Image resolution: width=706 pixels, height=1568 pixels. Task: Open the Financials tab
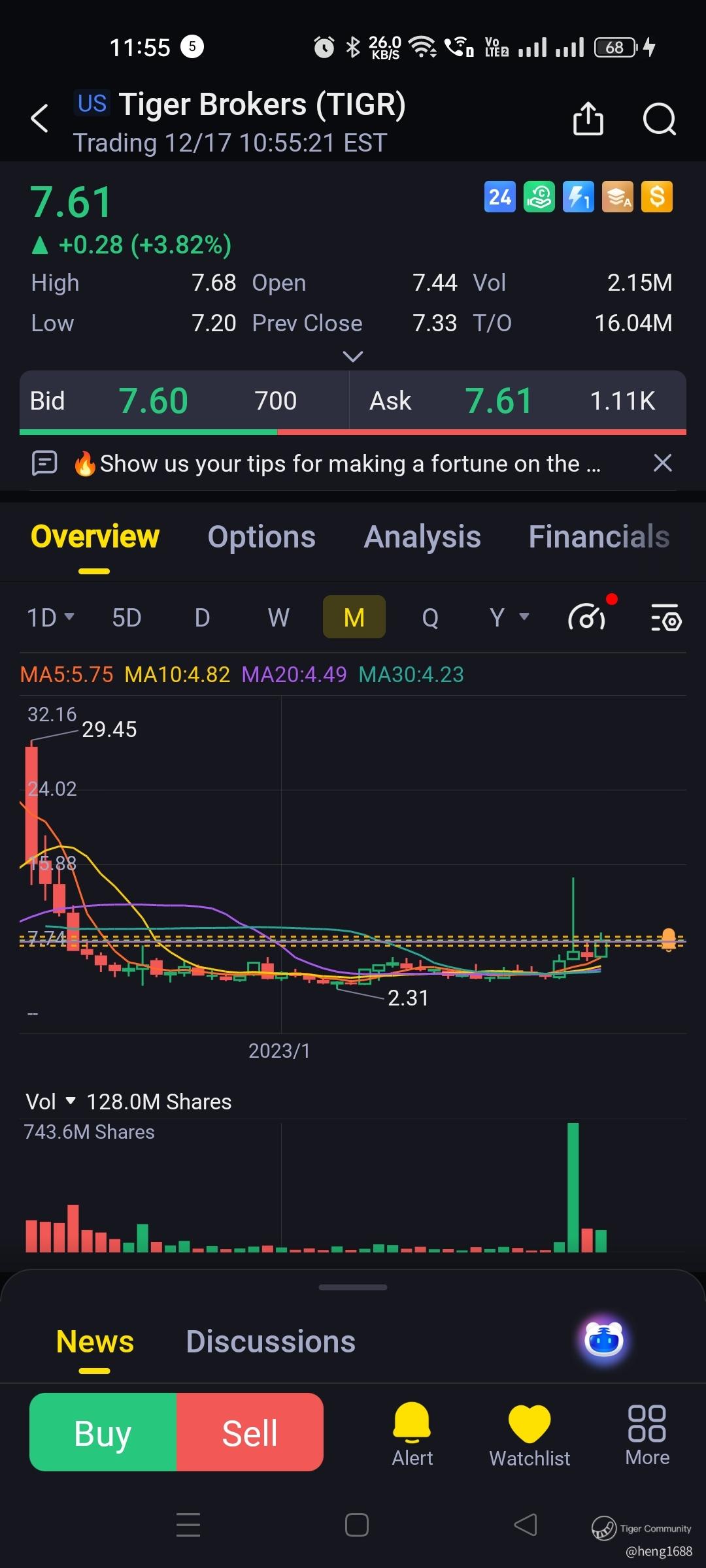pyautogui.click(x=598, y=537)
